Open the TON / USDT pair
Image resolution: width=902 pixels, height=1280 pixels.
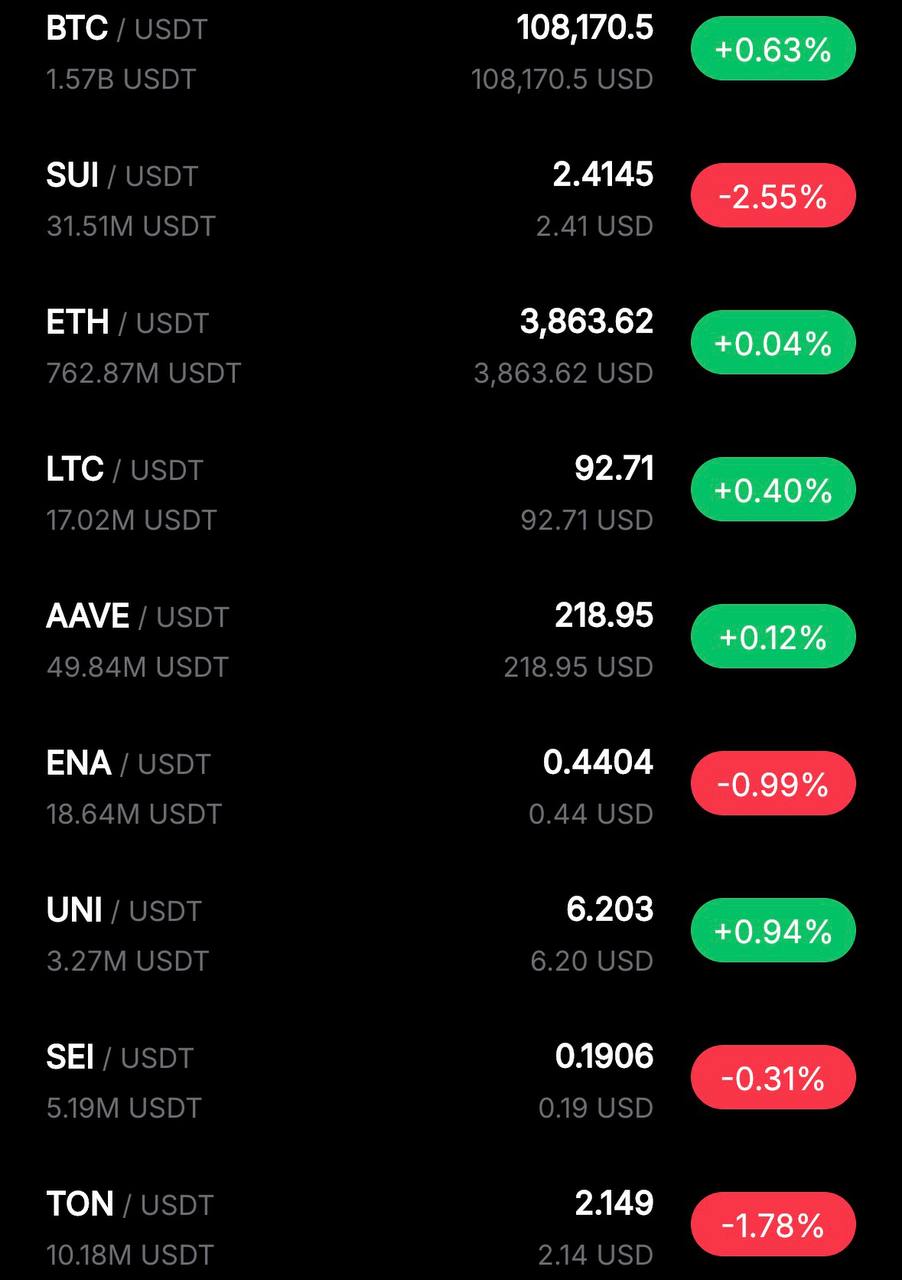[129, 1205]
